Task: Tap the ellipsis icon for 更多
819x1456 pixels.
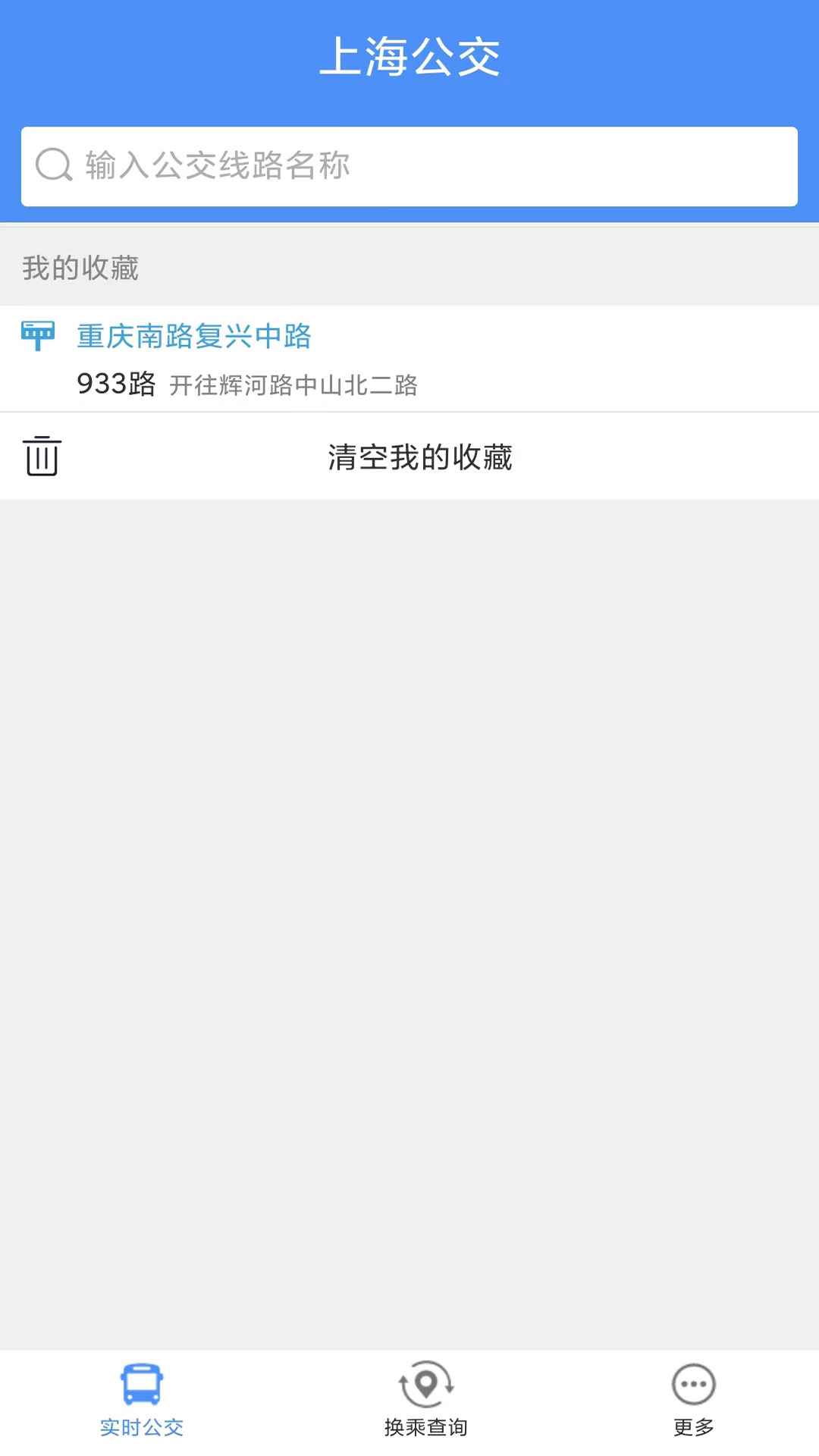Action: coord(693,1383)
